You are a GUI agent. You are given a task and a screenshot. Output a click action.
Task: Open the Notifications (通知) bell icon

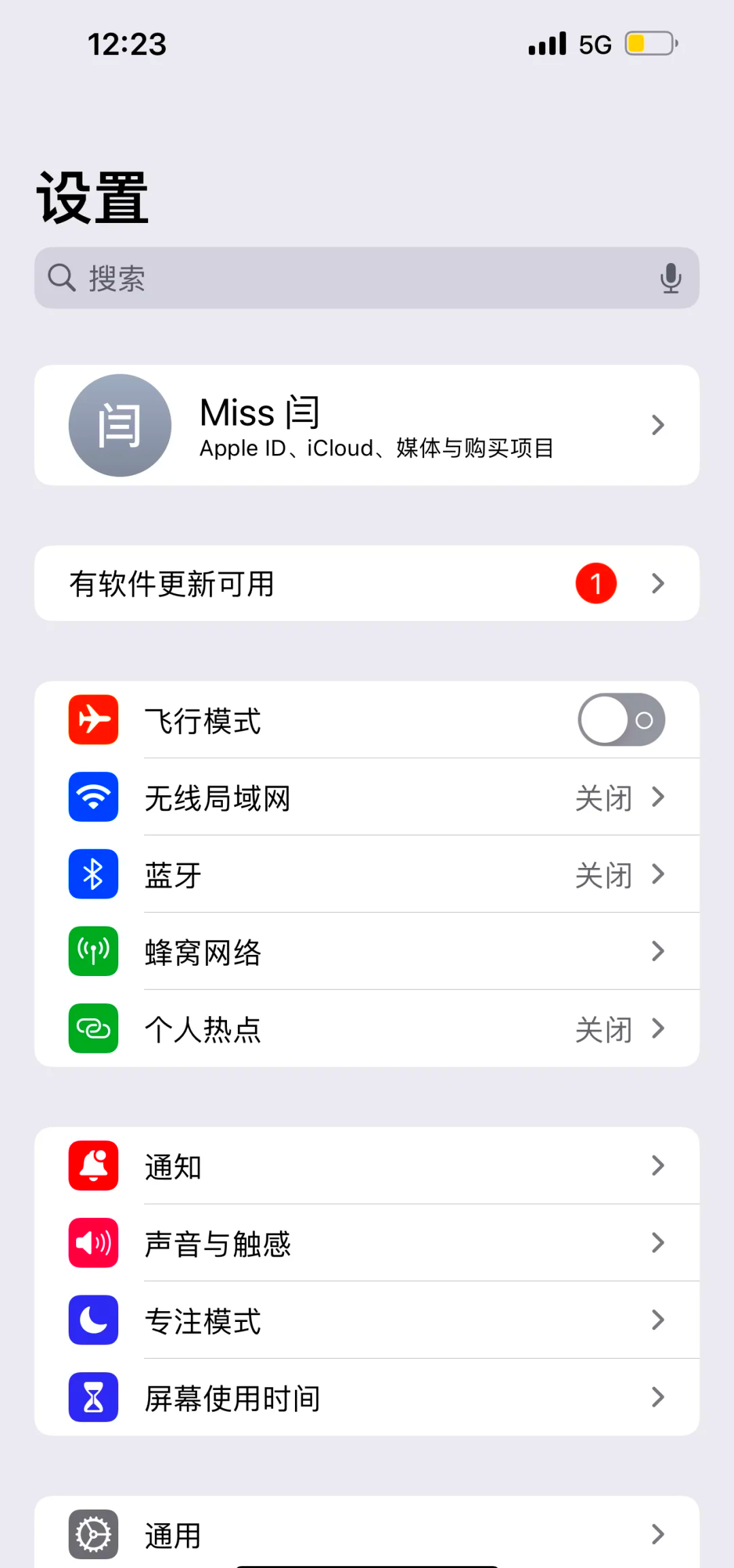pyautogui.click(x=93, y=1166)
